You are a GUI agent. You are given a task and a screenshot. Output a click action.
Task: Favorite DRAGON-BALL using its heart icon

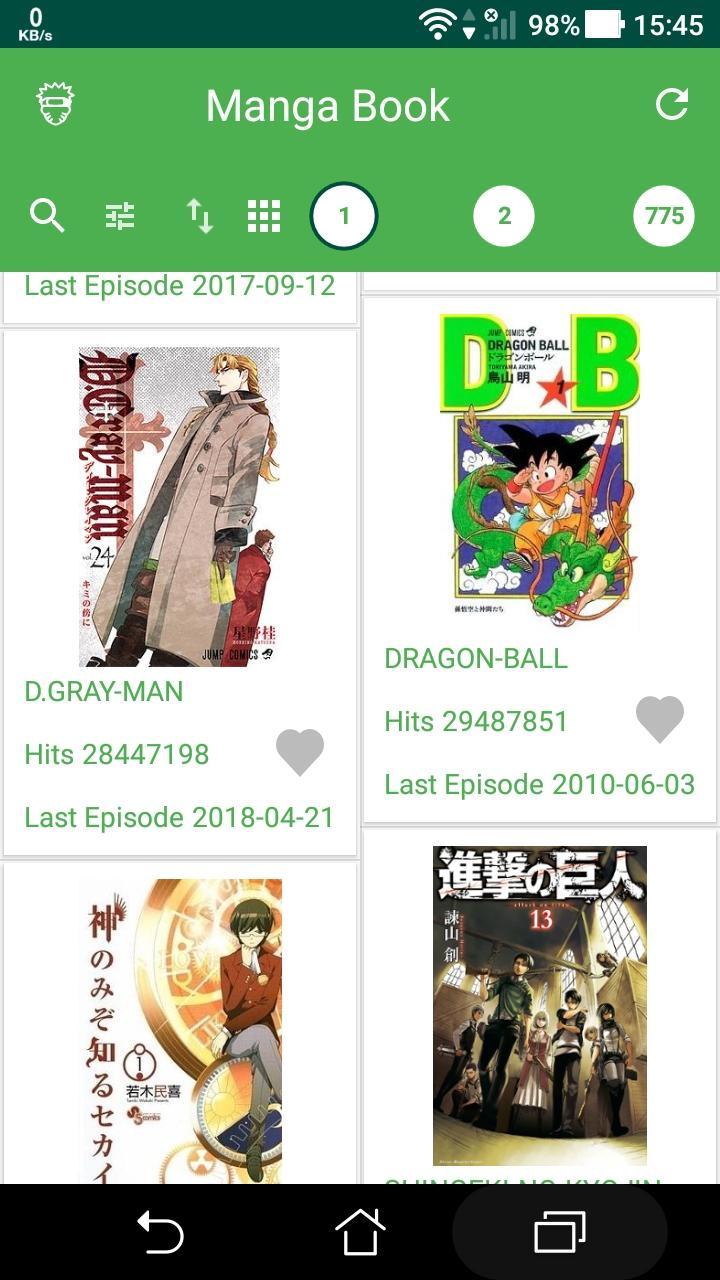point(660,718)
